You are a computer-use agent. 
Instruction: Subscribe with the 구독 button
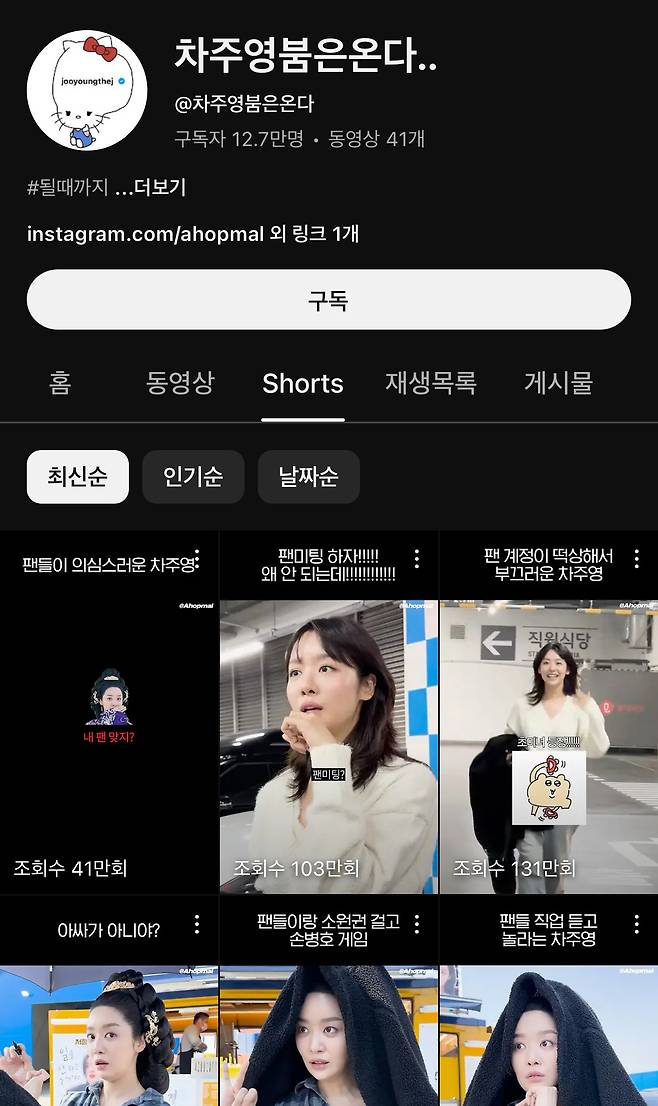328,300
